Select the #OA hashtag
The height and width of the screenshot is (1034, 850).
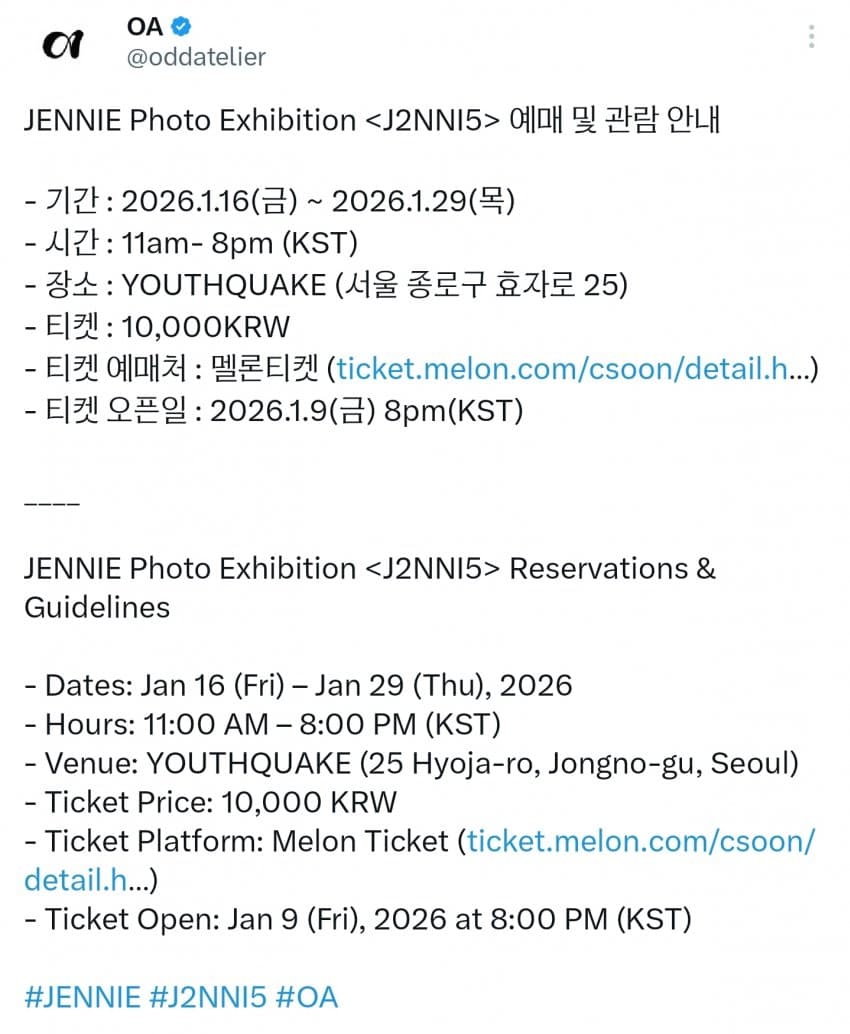pos(306,997)
